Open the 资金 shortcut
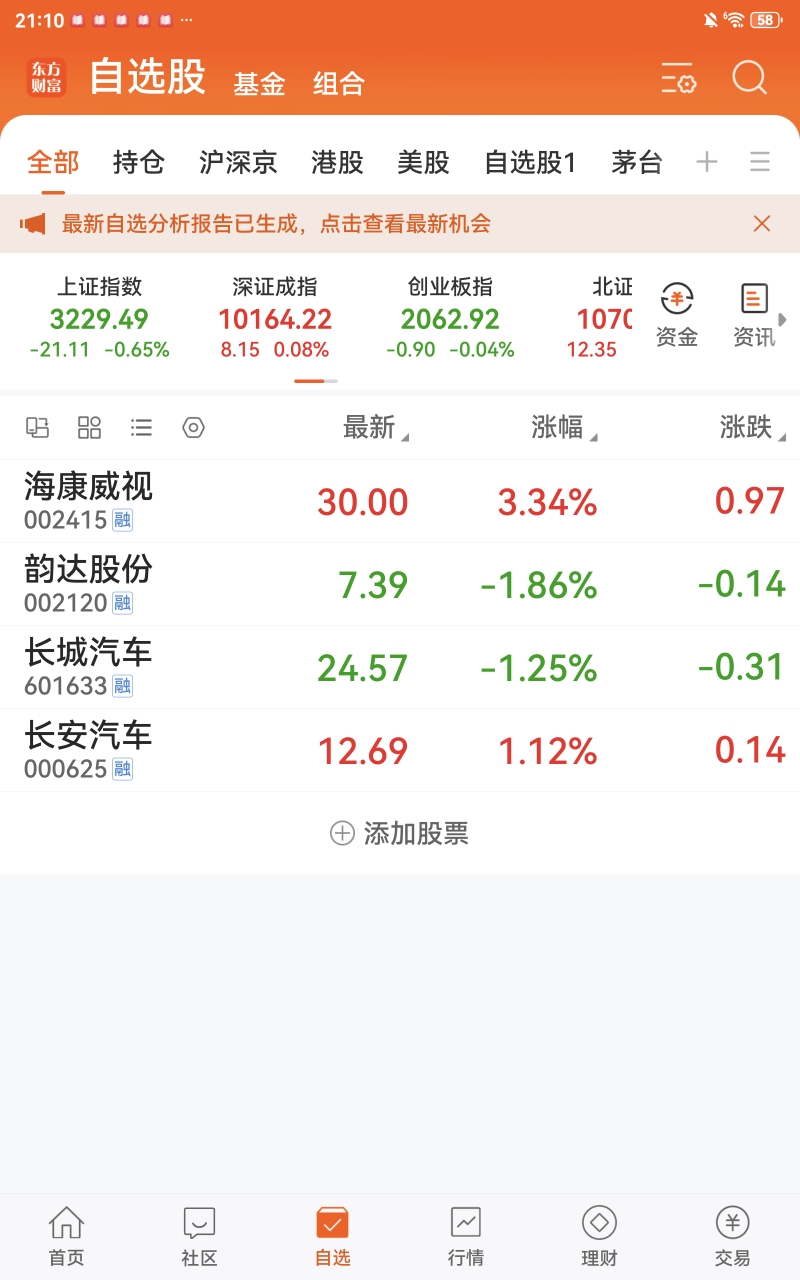Viewport: 800px width, 1280px height. click(677, 316)
